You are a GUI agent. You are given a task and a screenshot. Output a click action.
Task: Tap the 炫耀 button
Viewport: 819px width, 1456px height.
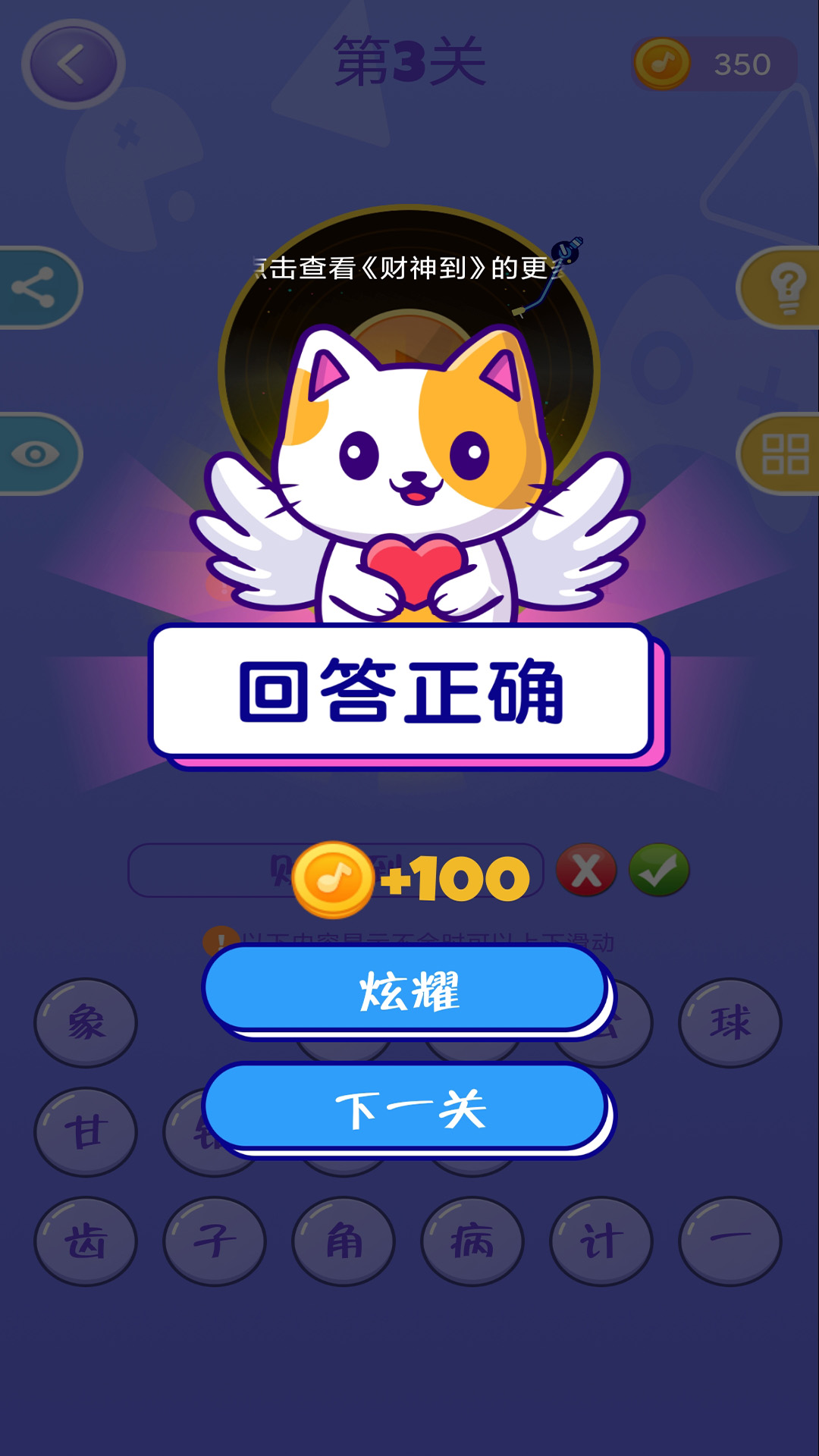click(408, 990)
